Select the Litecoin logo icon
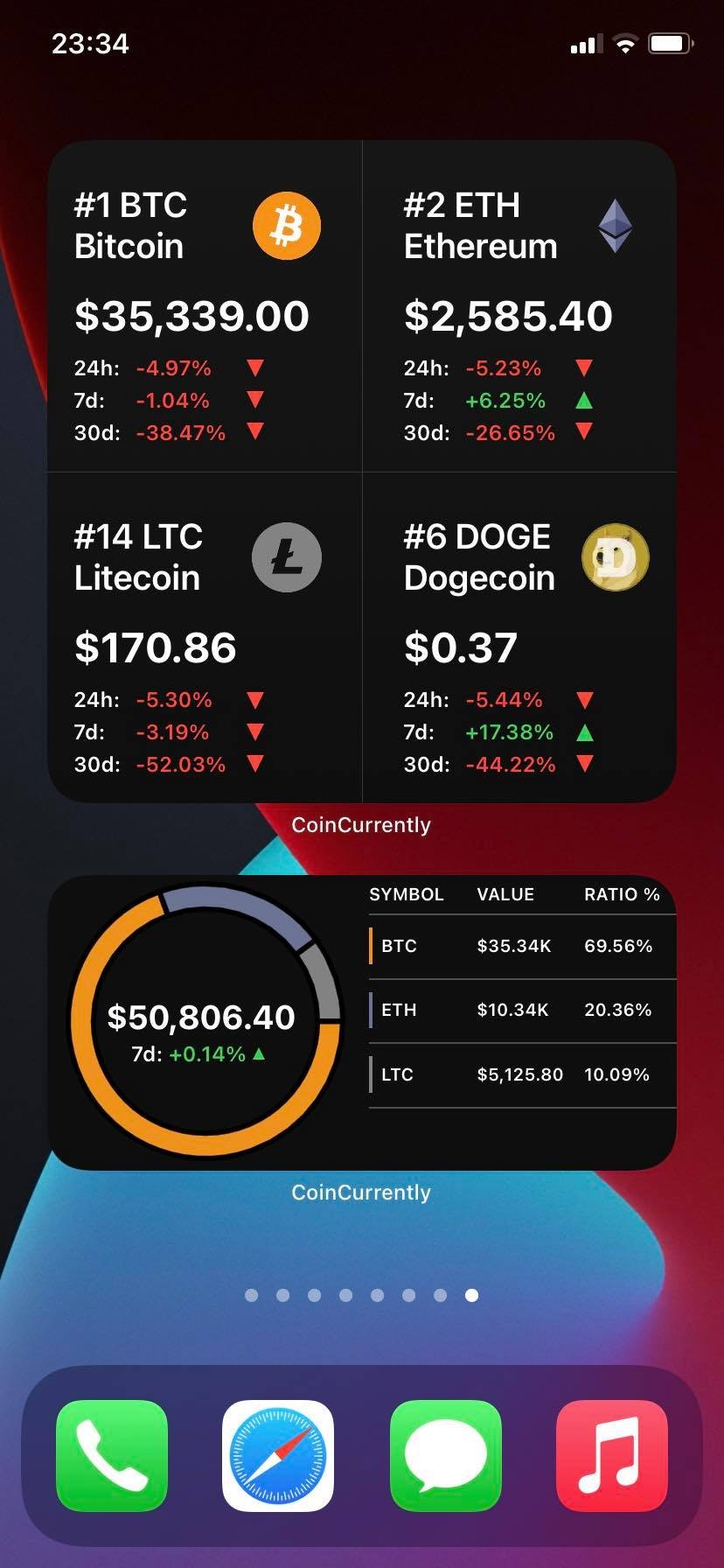The width and height of the screenshot is (724, 1568). 289,556
